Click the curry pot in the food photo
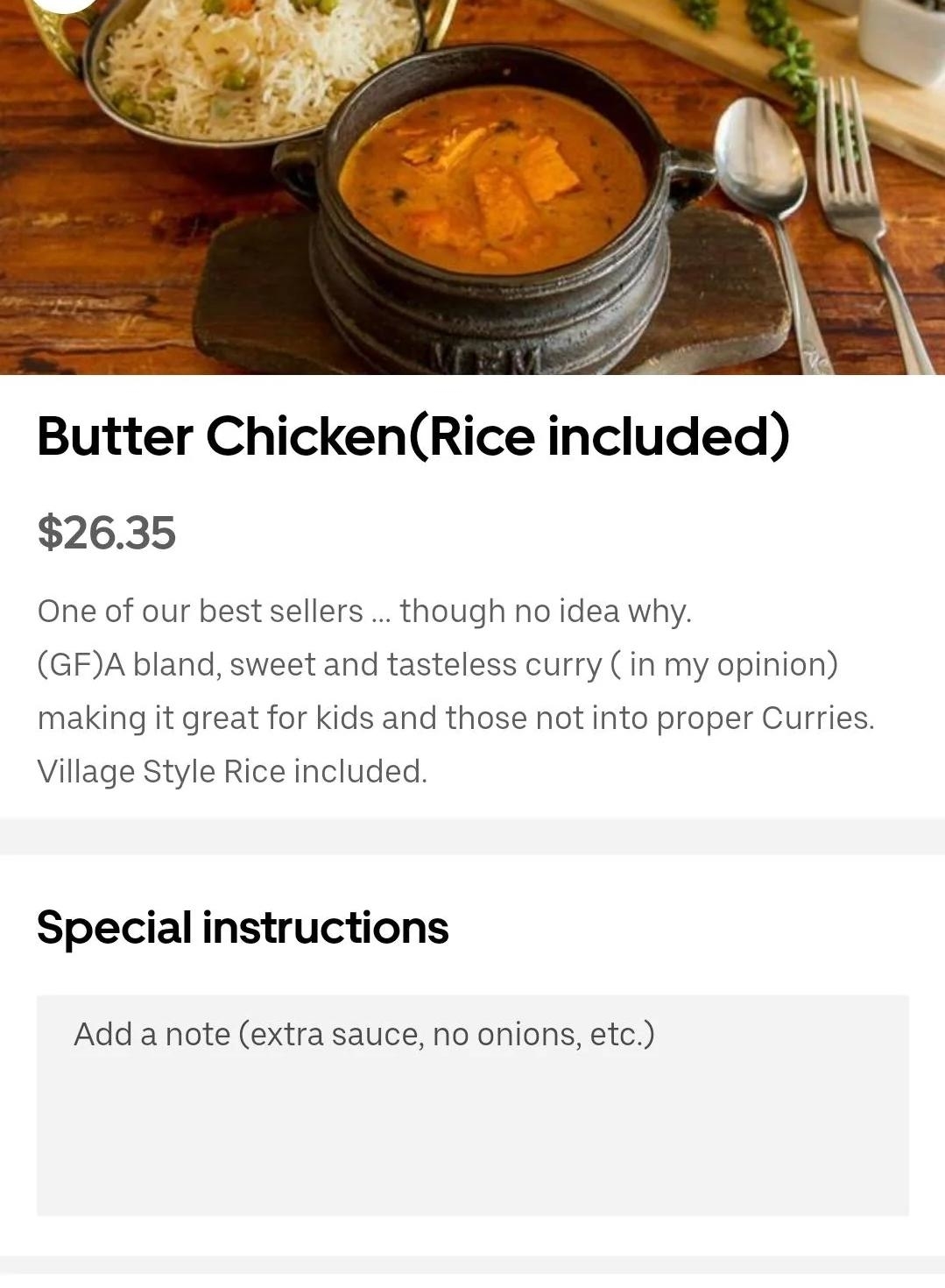The width and height of the screenshot is (945, 1288). point(490,202)
